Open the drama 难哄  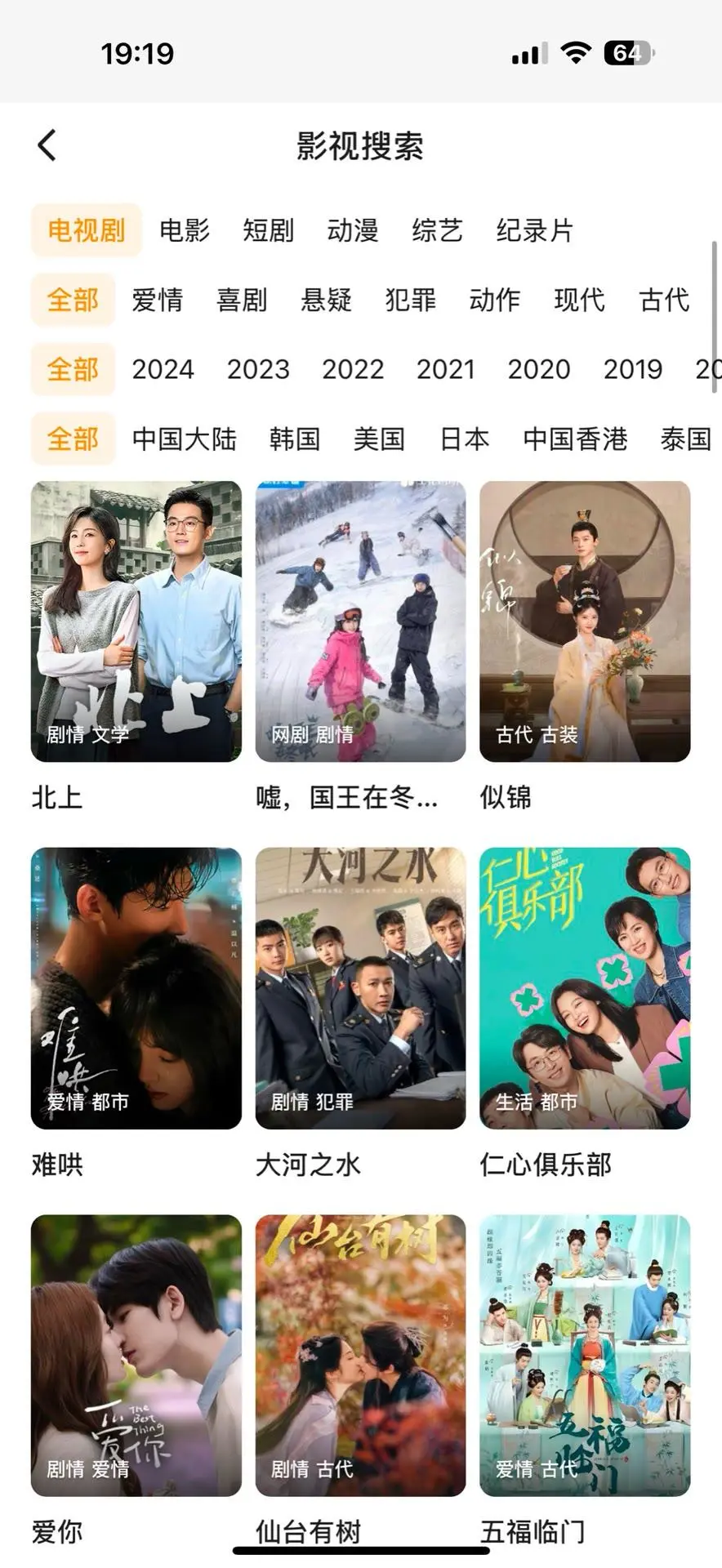click(x=136, y=988)
